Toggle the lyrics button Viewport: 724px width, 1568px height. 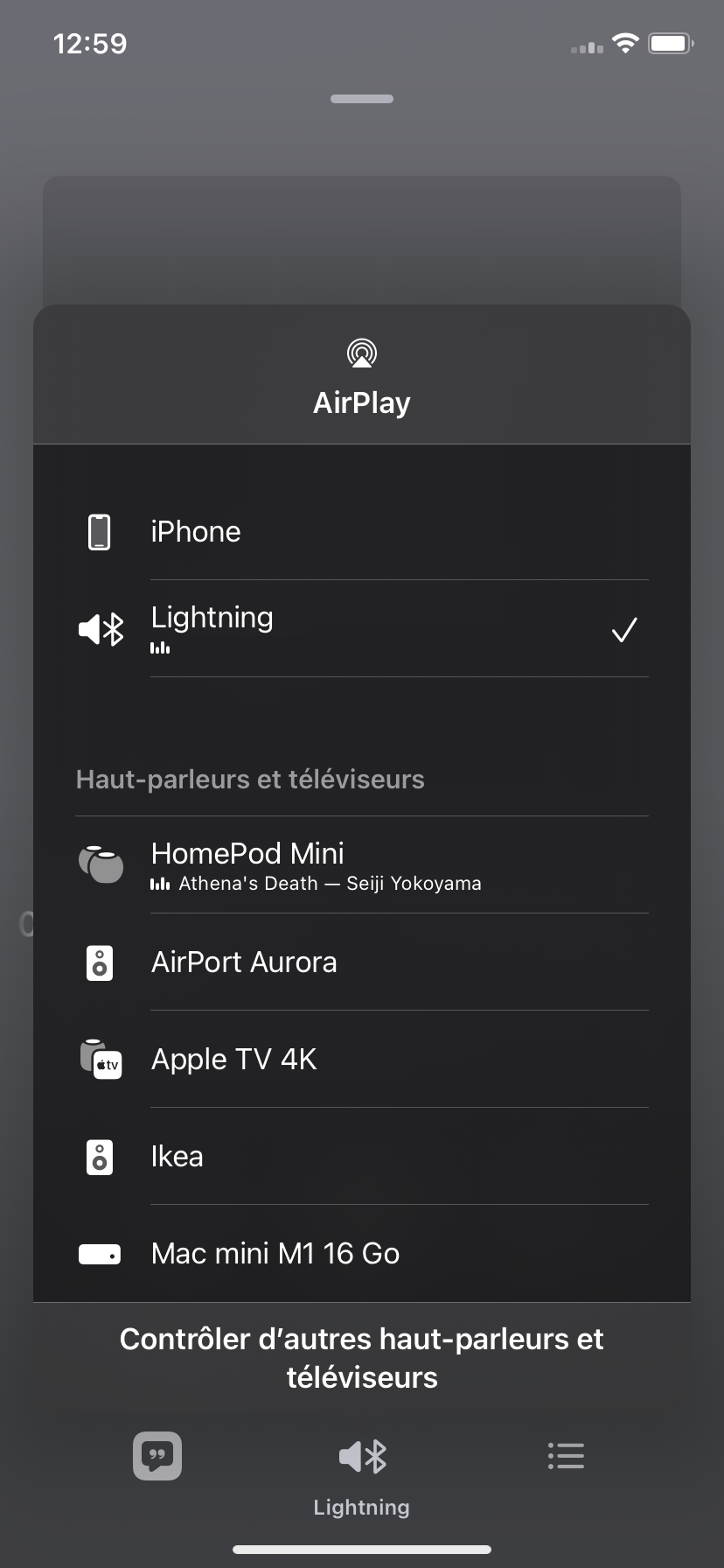pos(157,1456)
